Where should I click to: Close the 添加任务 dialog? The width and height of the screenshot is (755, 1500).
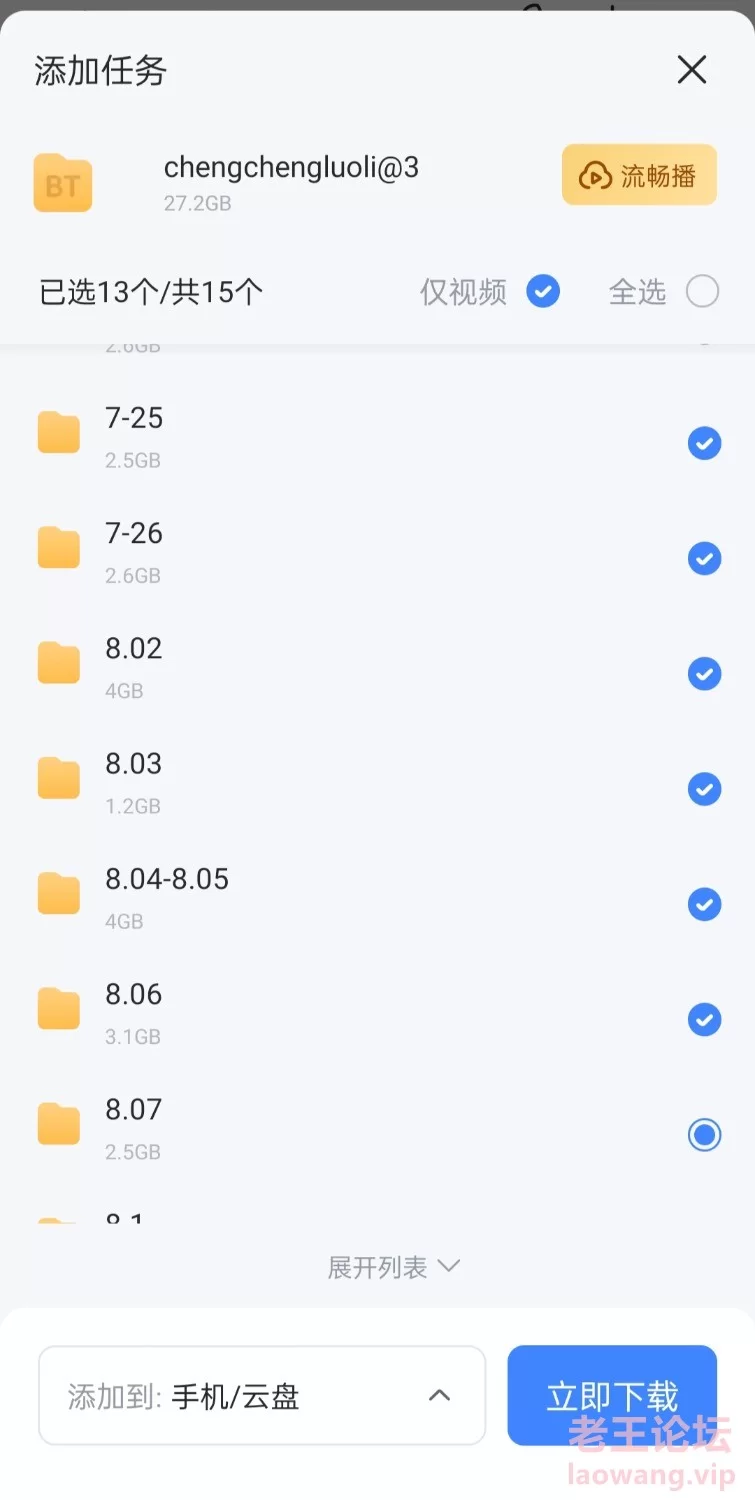pyautogui.click(x=692, y=70)
